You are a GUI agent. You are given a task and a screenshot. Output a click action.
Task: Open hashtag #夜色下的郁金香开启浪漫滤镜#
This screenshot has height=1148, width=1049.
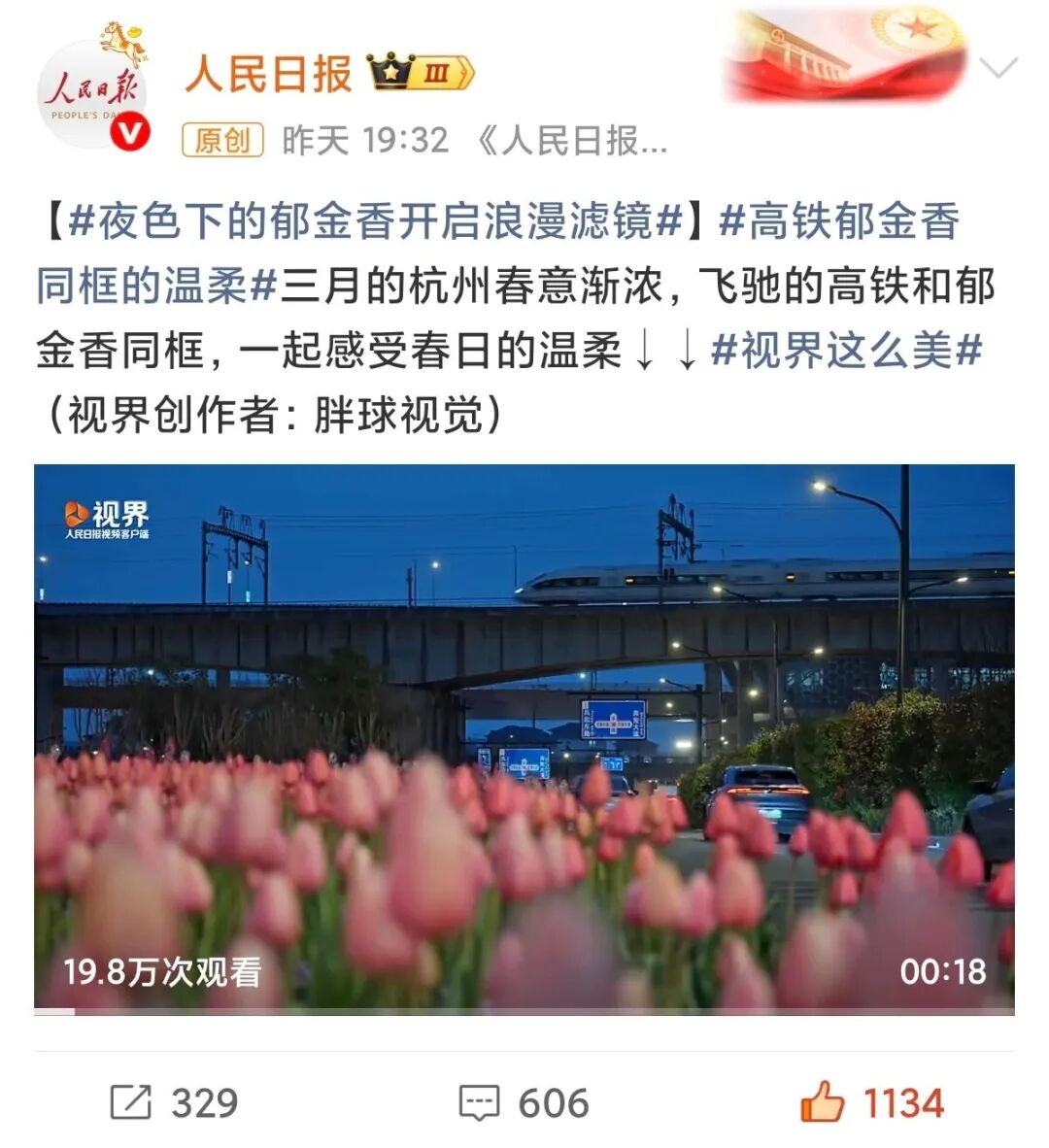tap(376, 222)
